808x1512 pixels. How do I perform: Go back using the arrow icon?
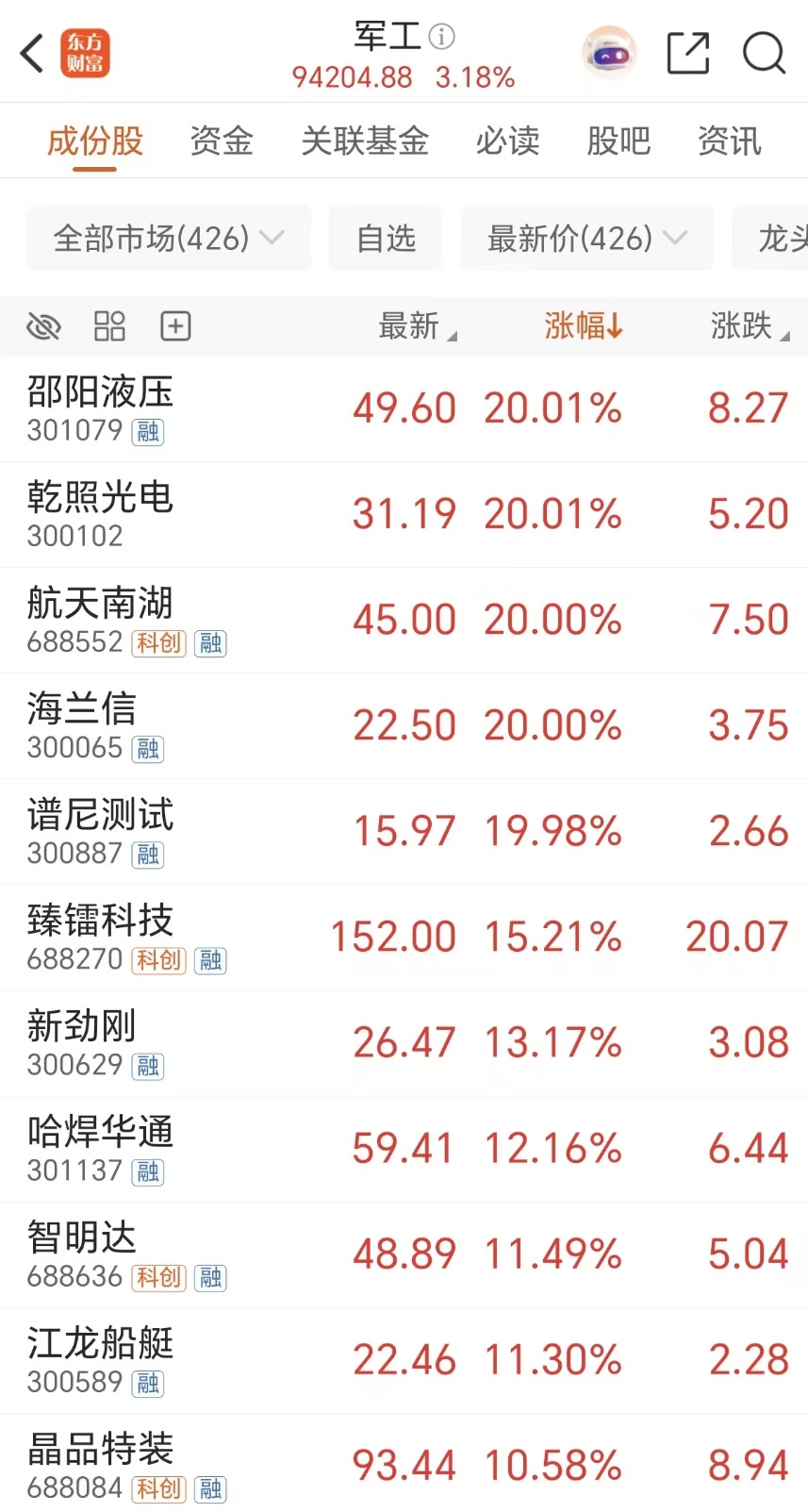33,53
